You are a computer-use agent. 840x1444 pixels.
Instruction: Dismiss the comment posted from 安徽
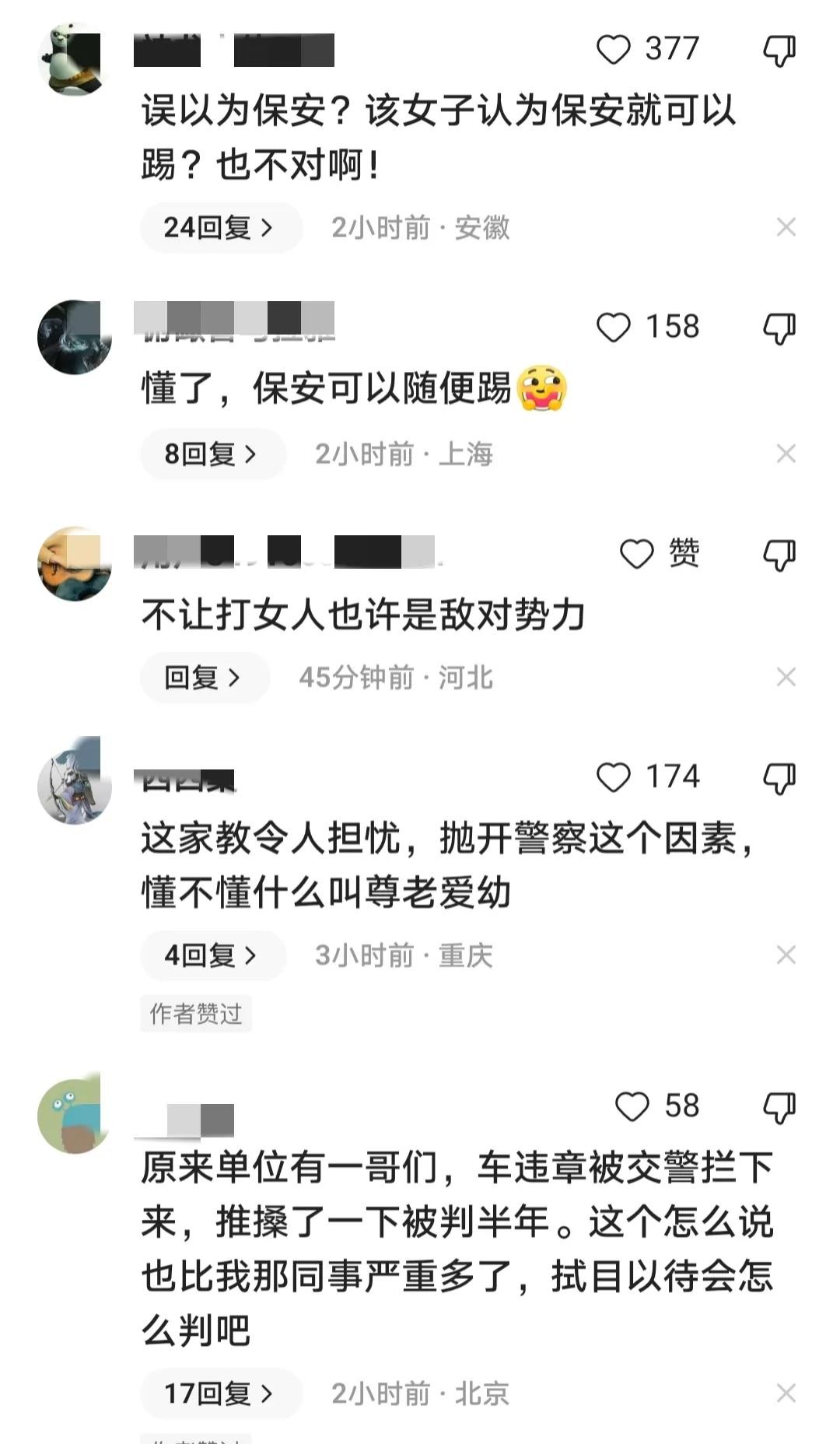tap(786, 227)
